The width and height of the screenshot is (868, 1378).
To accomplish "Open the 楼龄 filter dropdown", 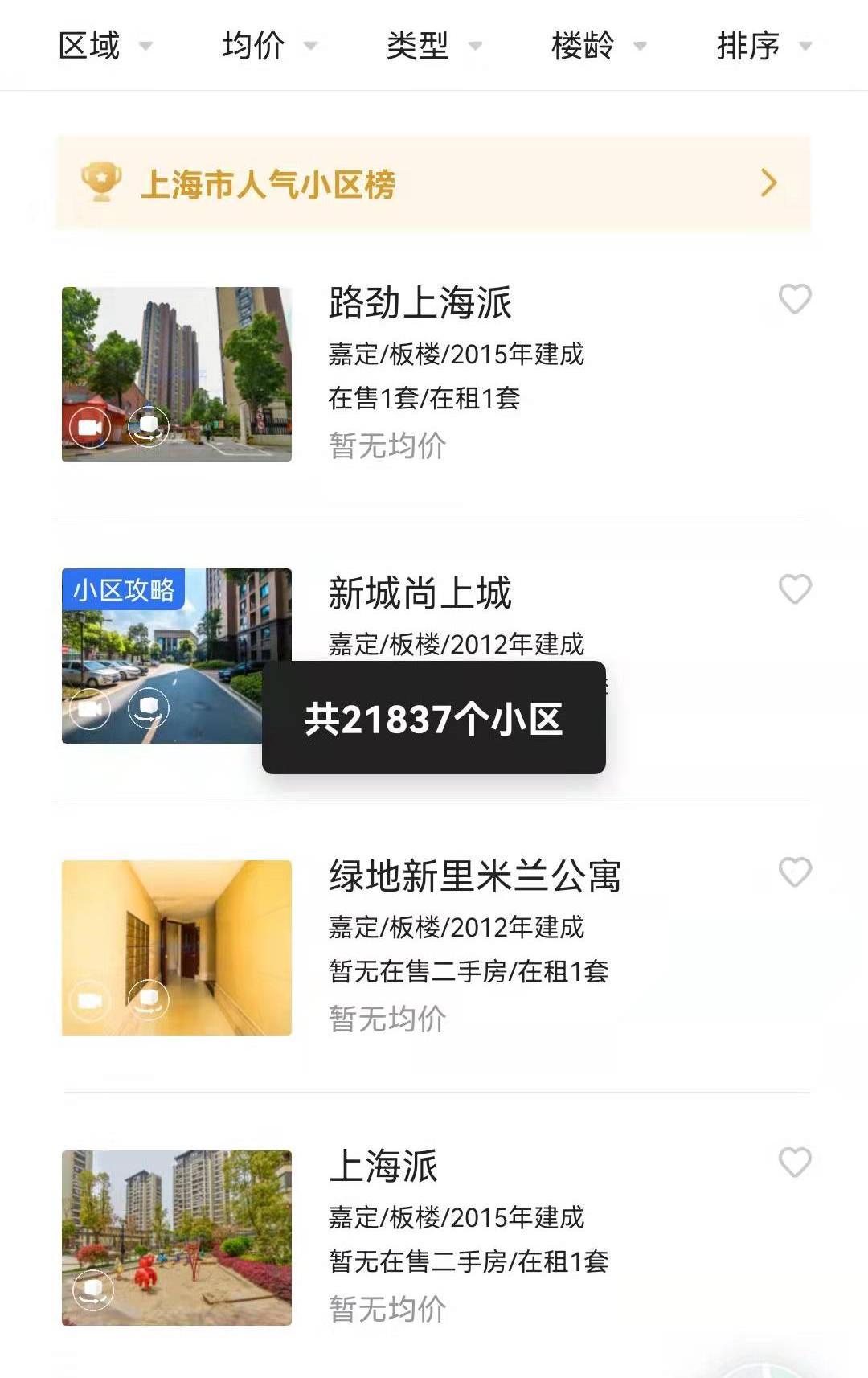I will click(x=599, y=46).
